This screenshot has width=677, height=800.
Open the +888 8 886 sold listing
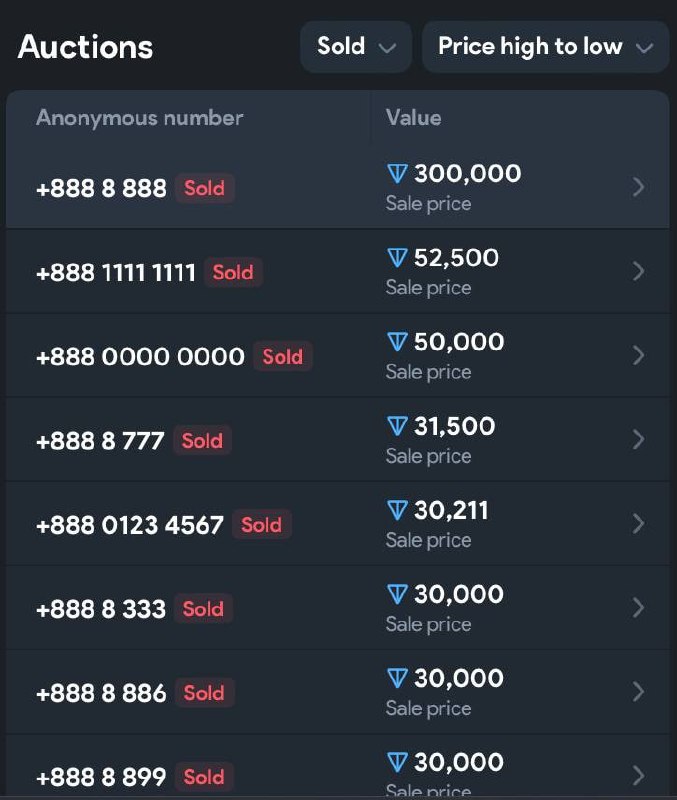[337, 692]
